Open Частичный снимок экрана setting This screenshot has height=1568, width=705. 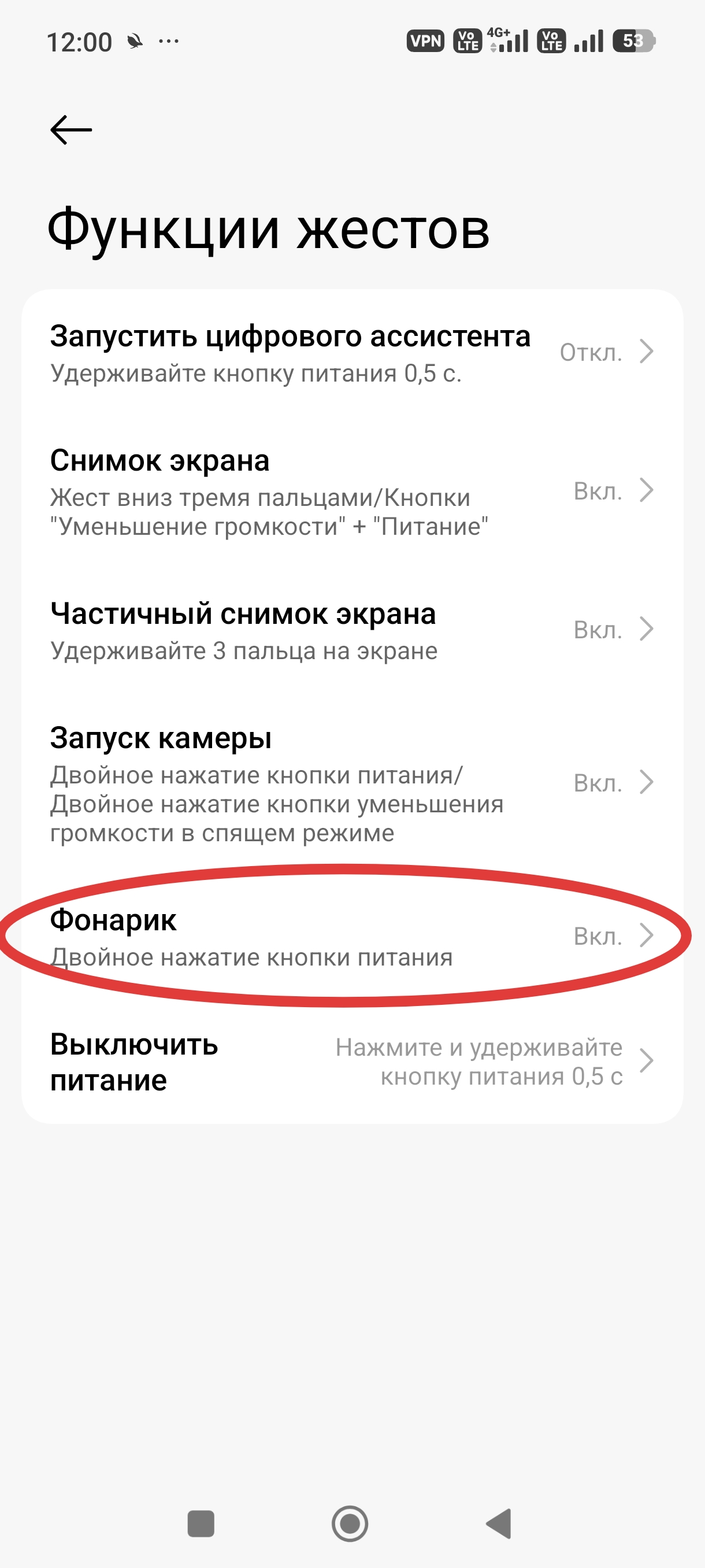pos(351,631)
